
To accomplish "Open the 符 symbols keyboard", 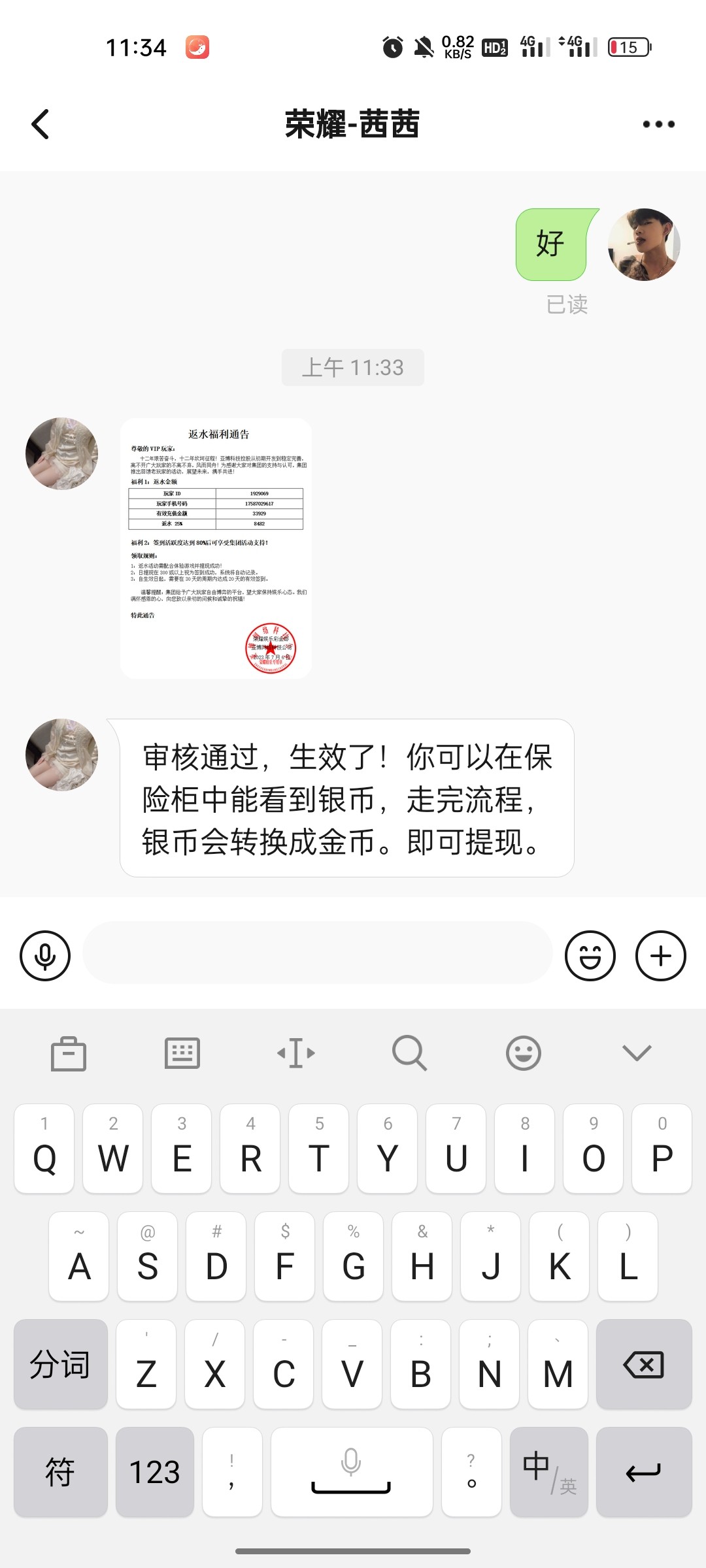I will 60,1472.
